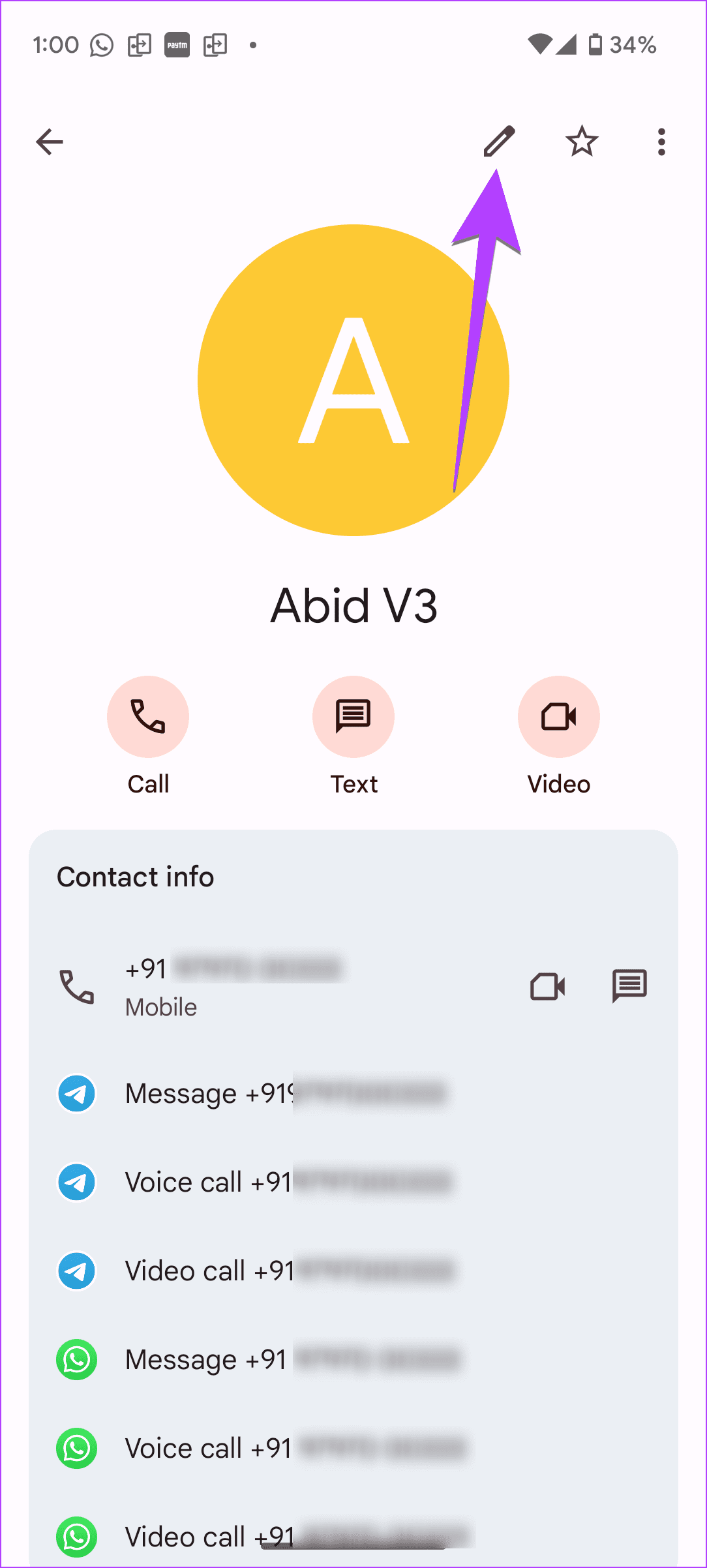Start a WhatsApp Video call
The width and height of the screenshot is (707, 1568).
[261, 1537]
